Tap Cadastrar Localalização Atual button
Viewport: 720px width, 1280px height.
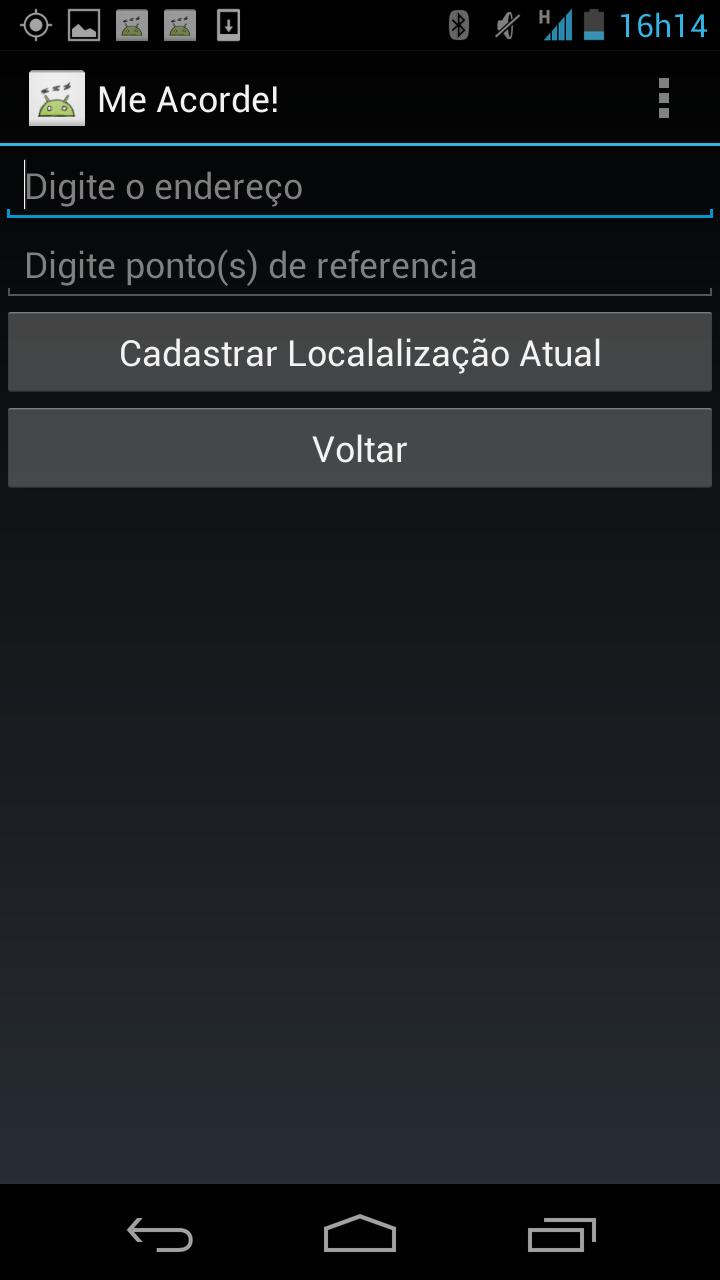360,353
